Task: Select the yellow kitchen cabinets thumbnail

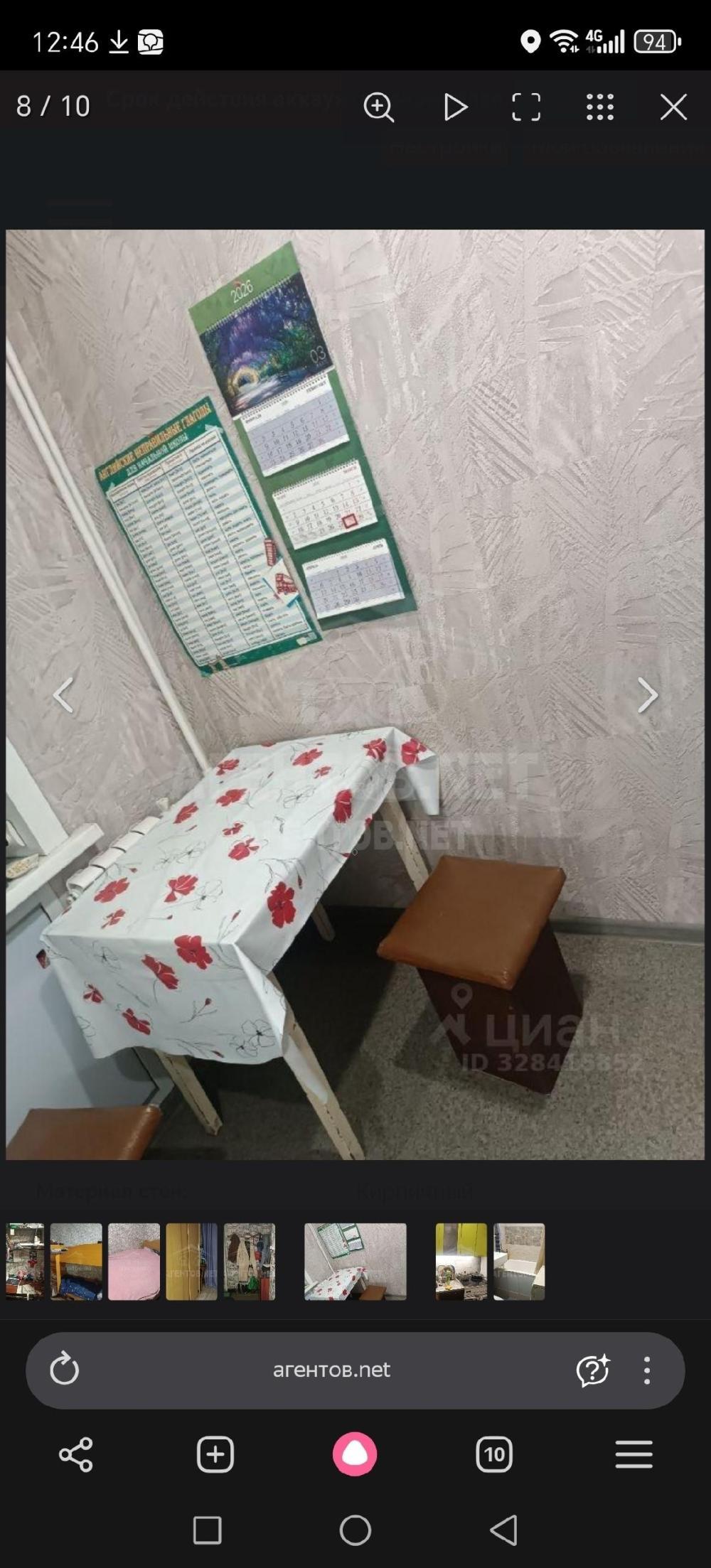Action: [461, 1262]
